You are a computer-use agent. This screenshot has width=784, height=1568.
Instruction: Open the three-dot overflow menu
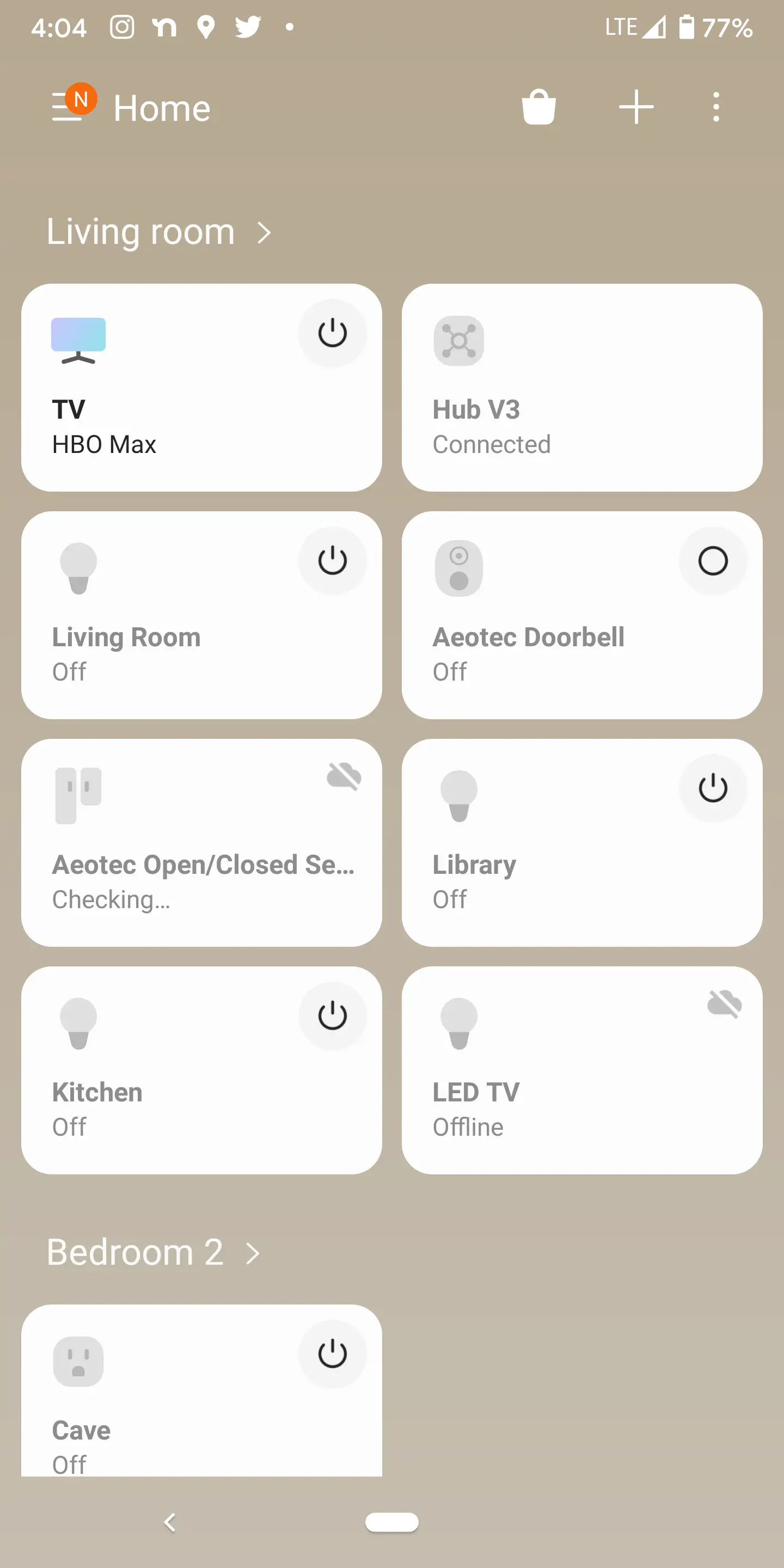click(x=716, y=107)
